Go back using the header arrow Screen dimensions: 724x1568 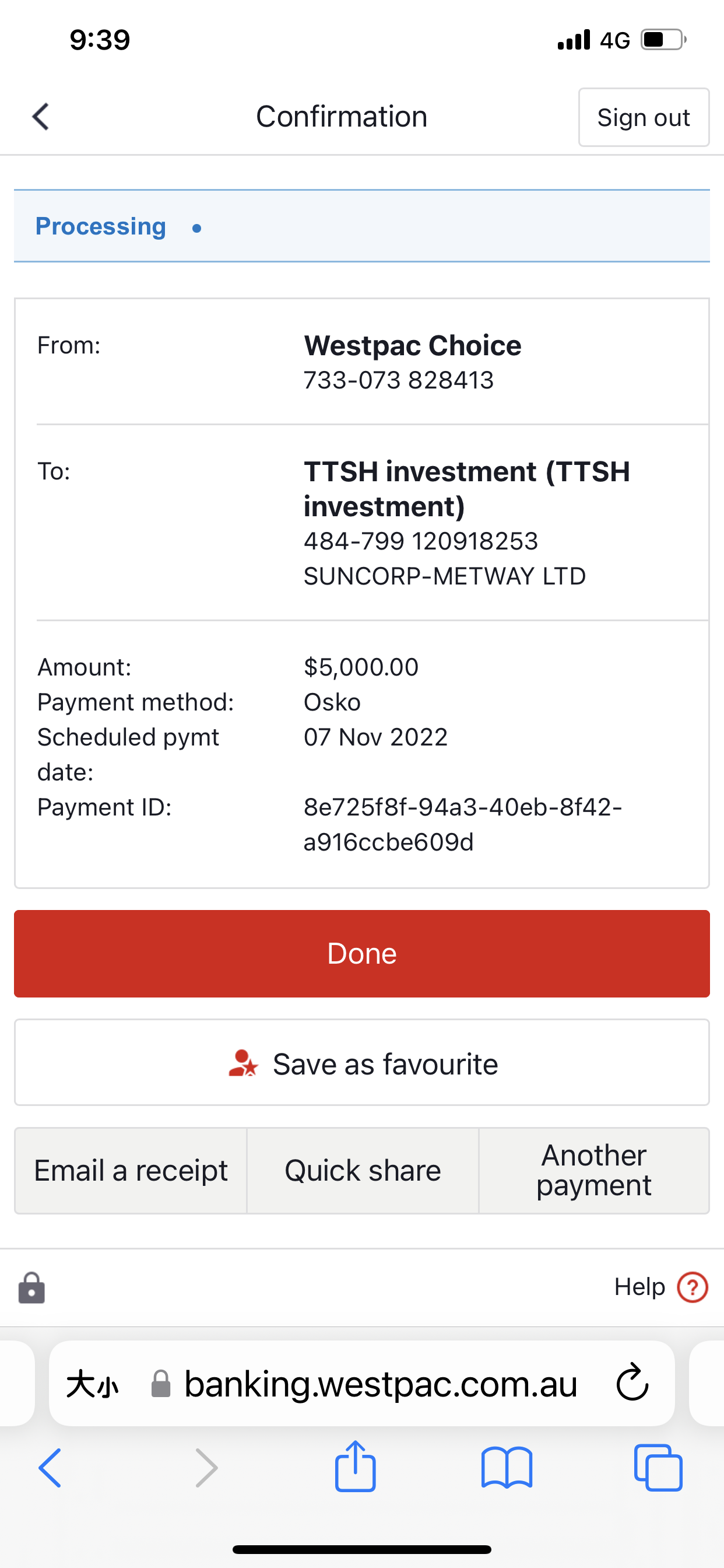[x=41, y=117]
